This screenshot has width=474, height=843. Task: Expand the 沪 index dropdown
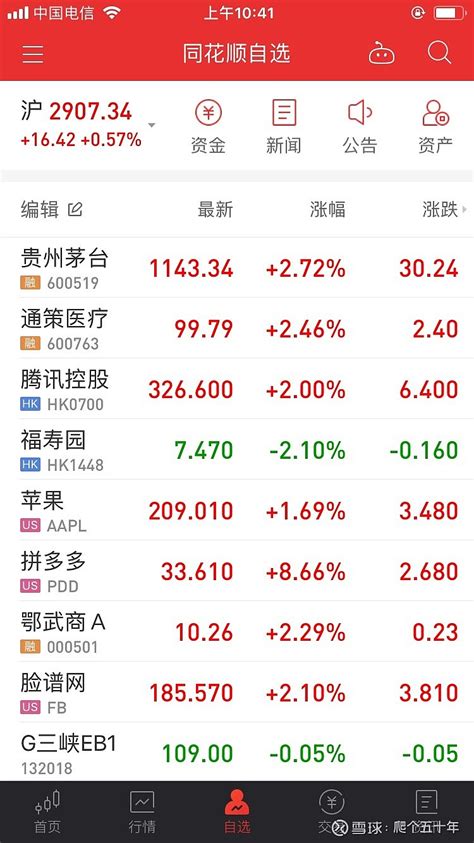point(152,125)
